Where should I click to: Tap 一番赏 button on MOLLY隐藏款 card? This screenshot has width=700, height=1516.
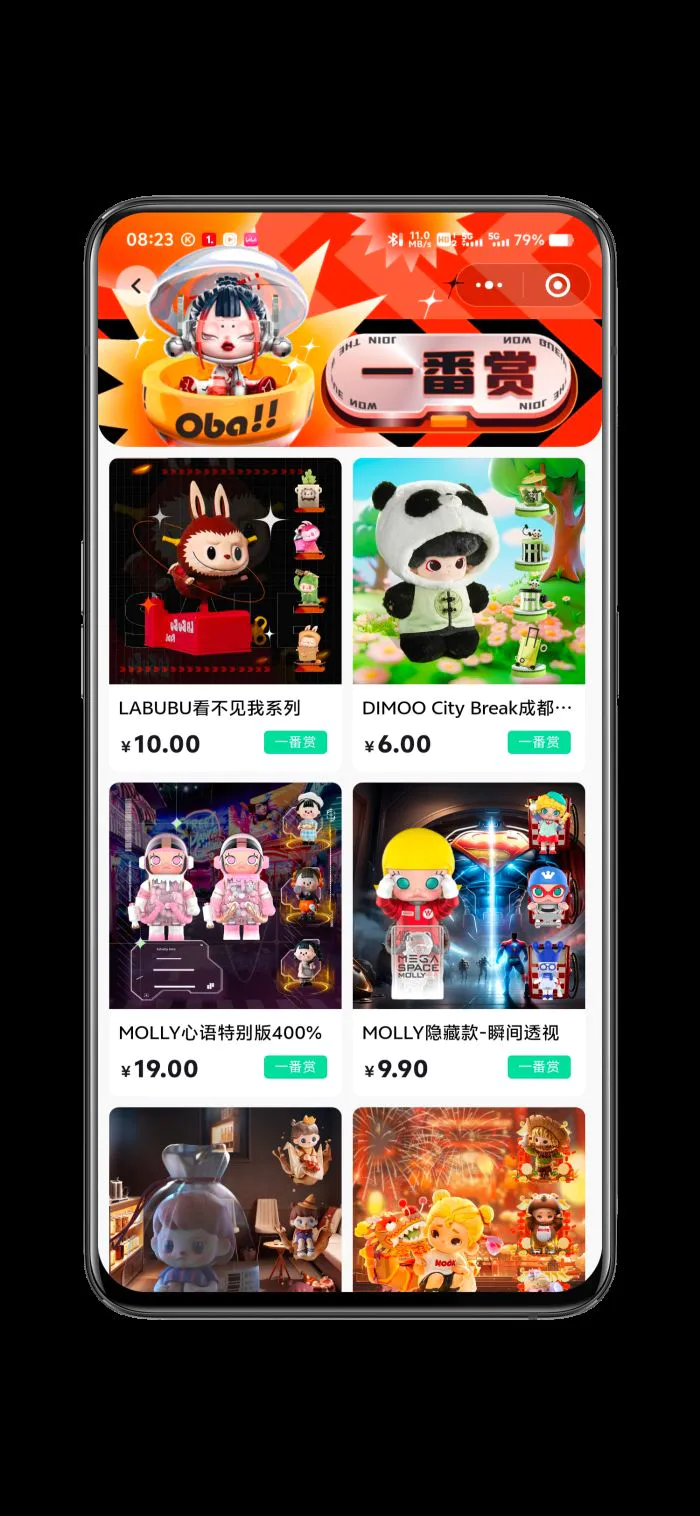539,1067
